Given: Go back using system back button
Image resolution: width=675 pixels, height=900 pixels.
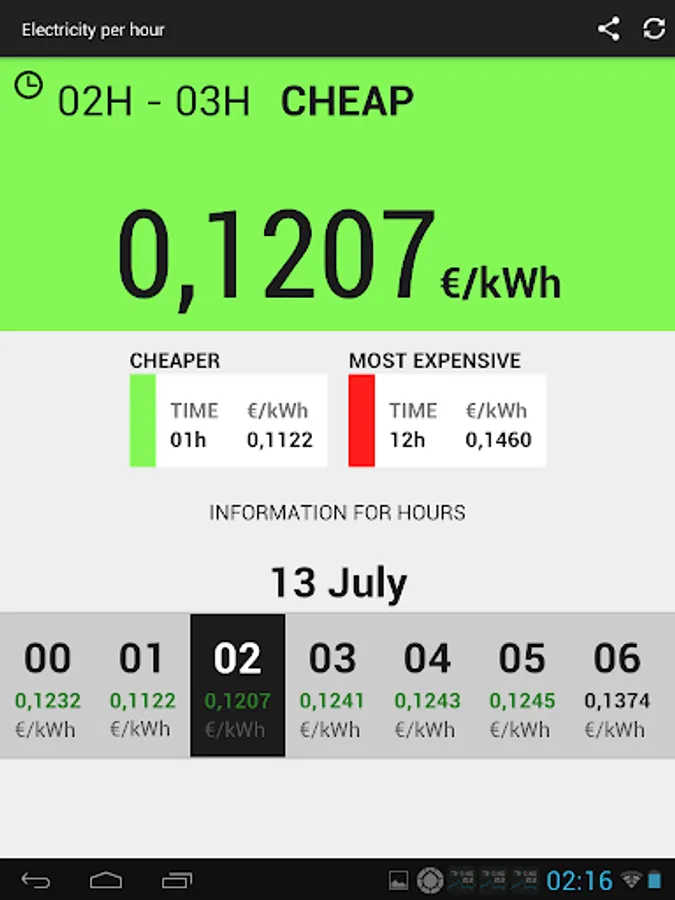Looking at the screenshot, I should coord(36,881).
